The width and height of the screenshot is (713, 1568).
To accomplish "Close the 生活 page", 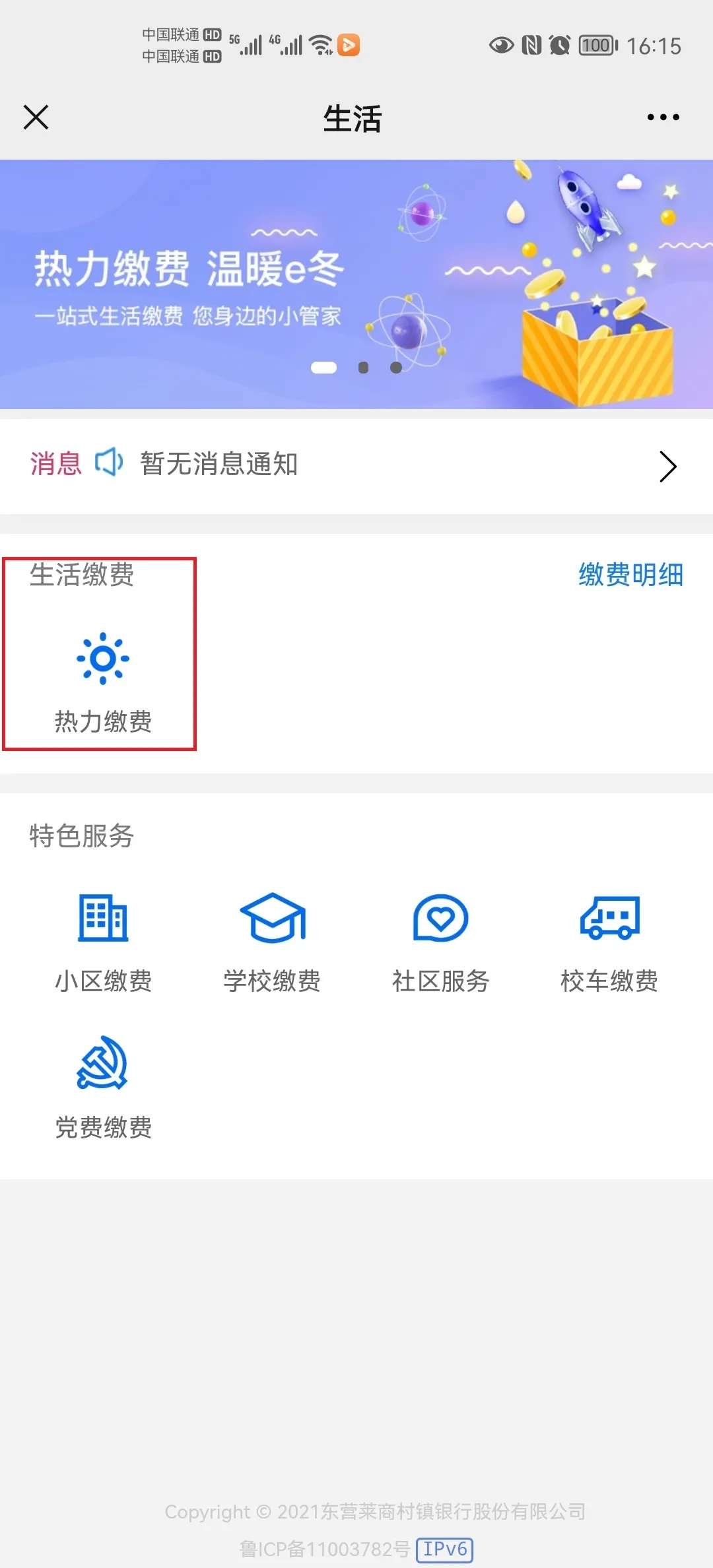I will coord(36,117).
